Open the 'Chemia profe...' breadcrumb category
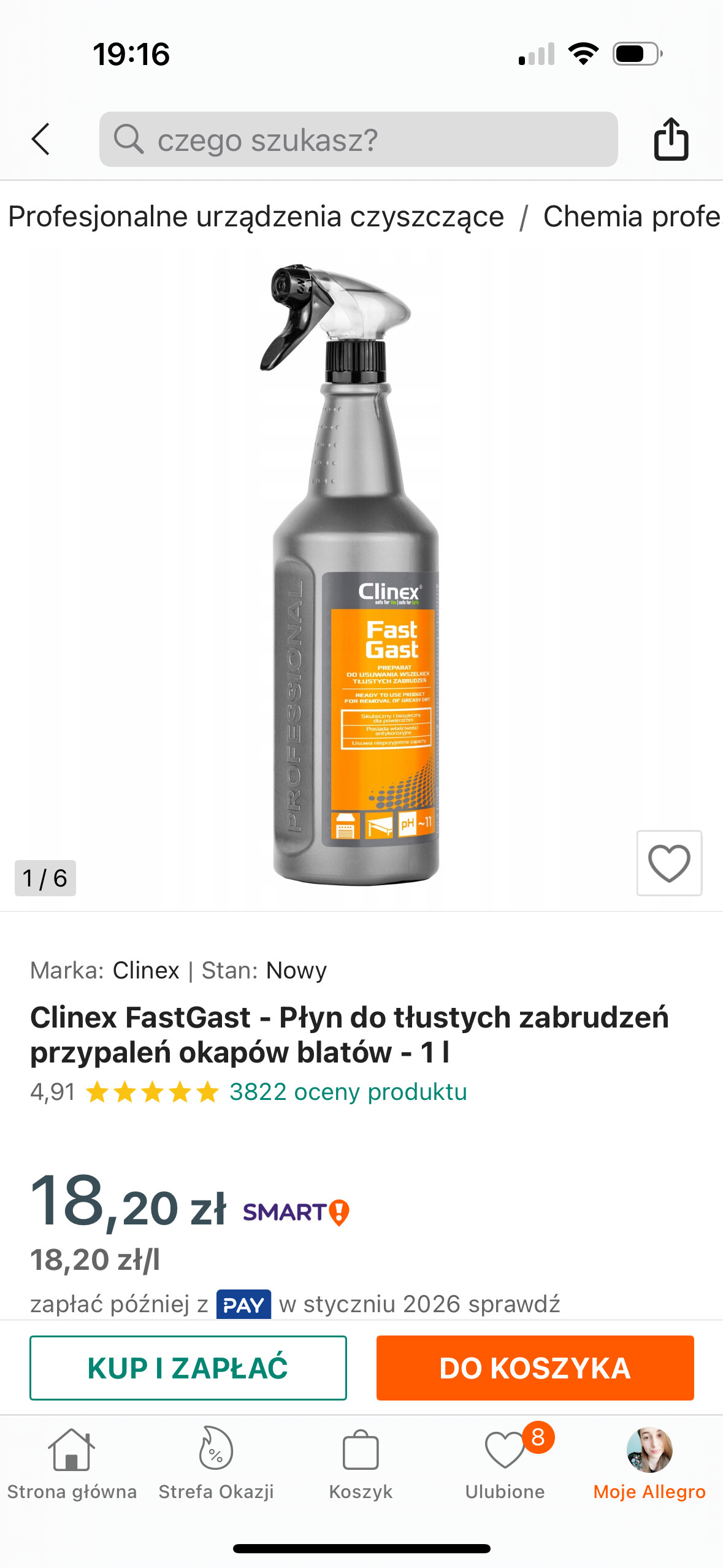Screen dimensions: 723x1568 point(632,217)
